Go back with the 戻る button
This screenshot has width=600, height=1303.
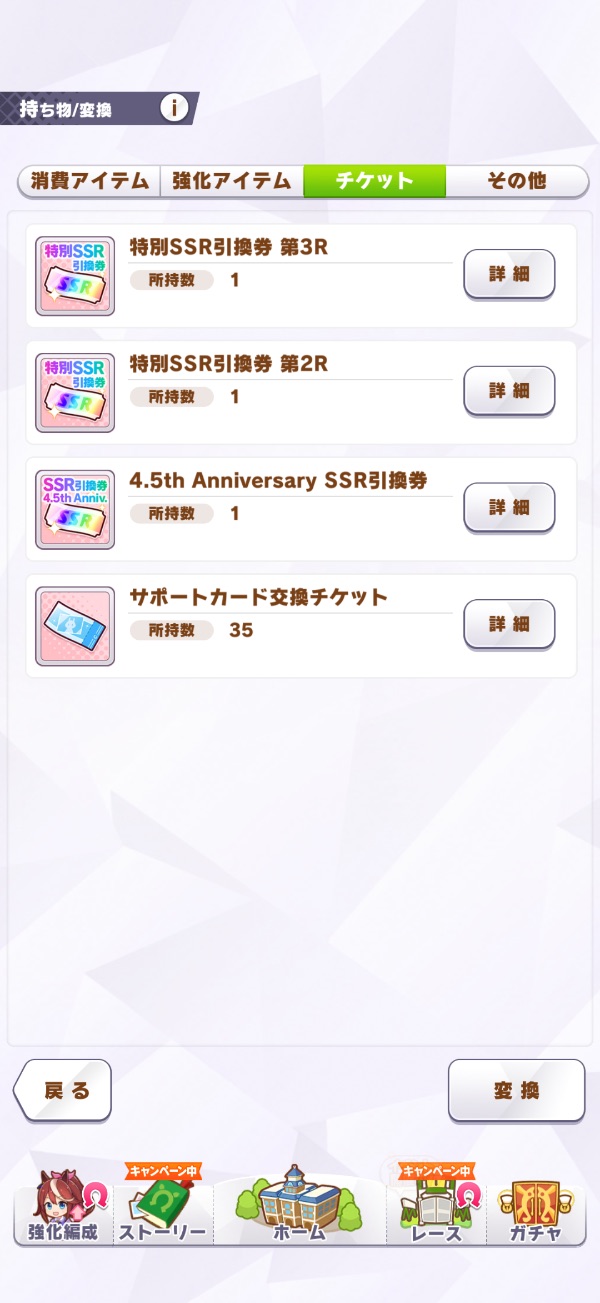(x=66, y=1090)
